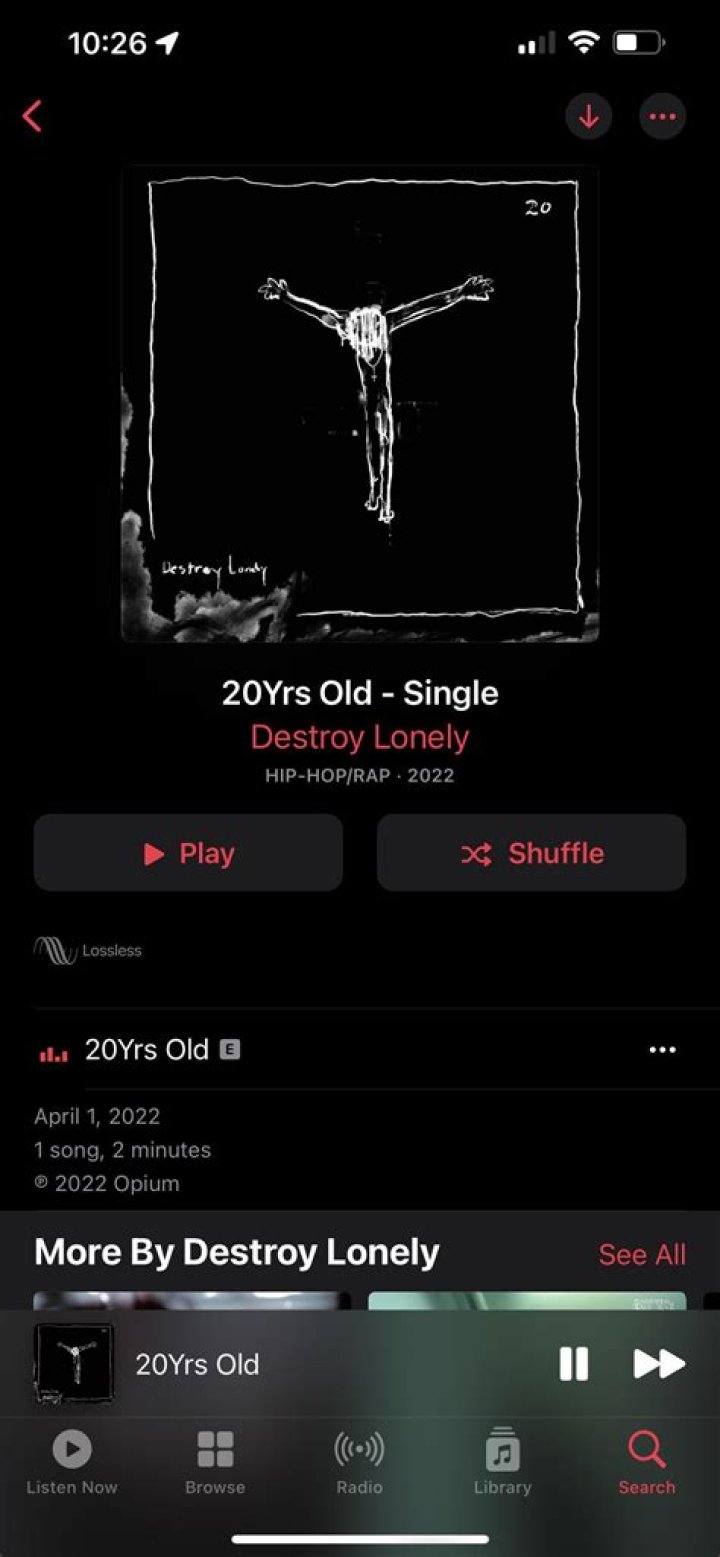Tap the Lossless audio badge
Viewport: 720px width, 1557px height.
point(87,950)
